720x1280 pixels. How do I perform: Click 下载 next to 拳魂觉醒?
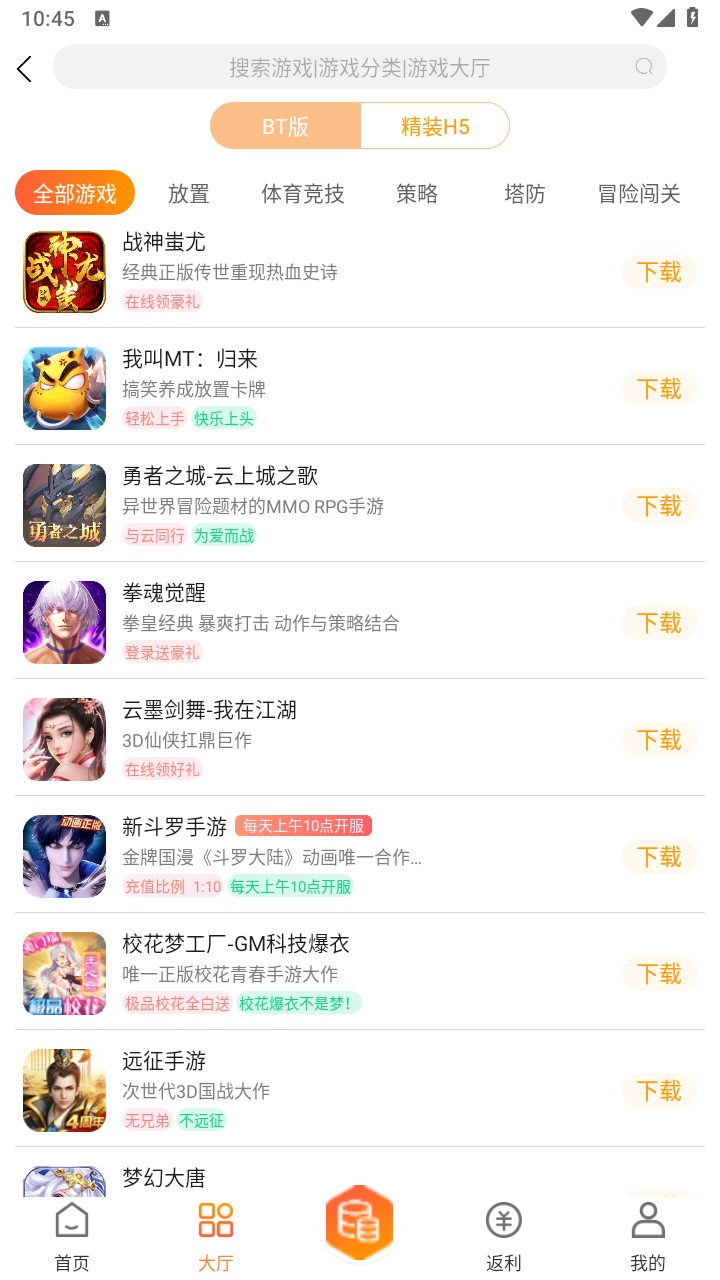659,622
